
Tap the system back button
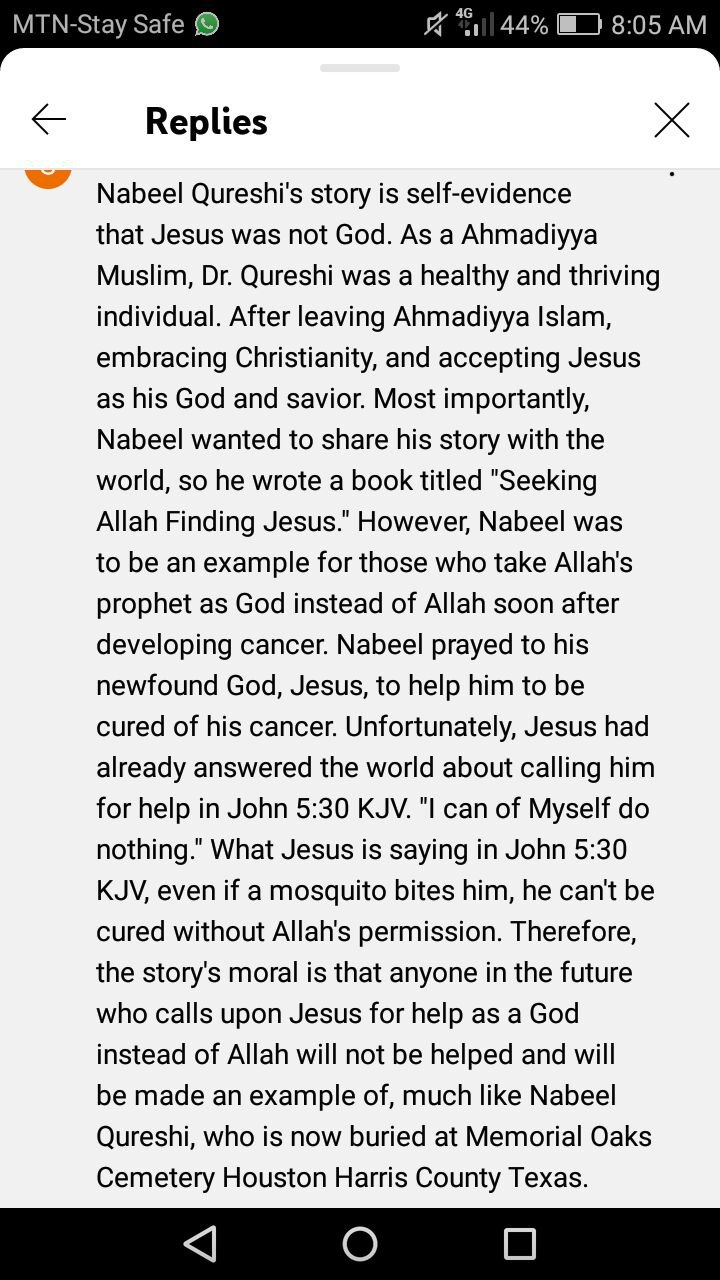(200, 1244)
